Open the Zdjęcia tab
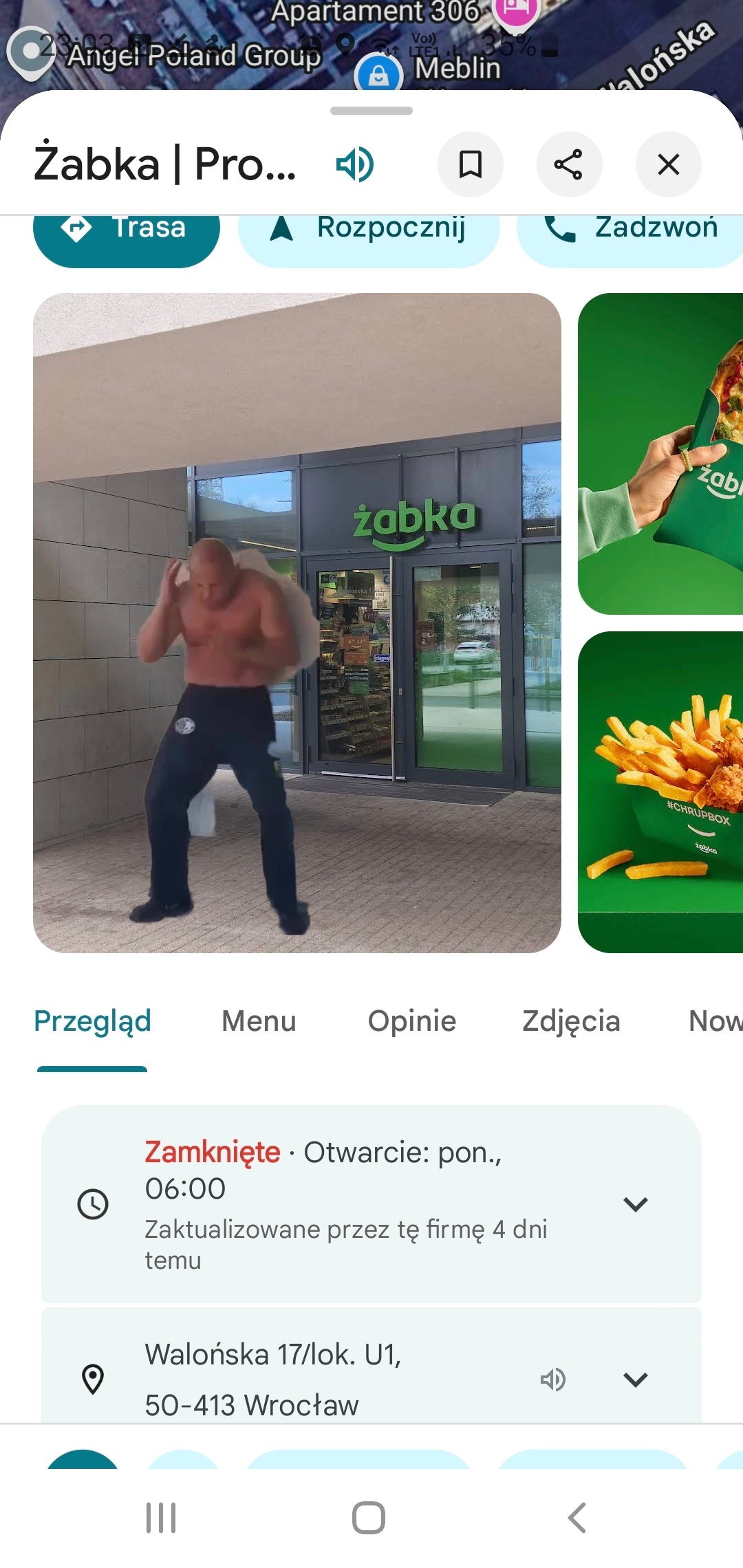 pyautogui.click(x=571, y=1021)
